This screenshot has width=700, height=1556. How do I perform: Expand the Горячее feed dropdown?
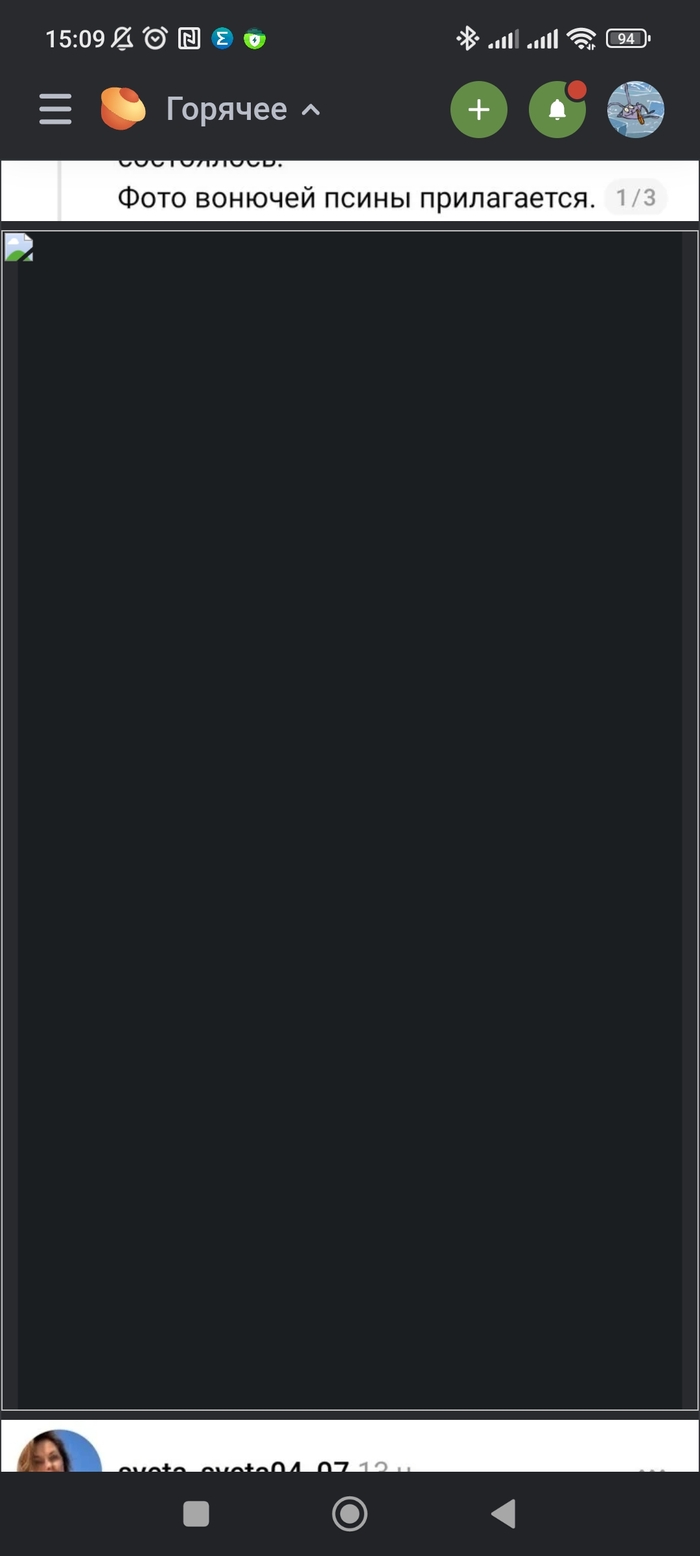pos(243,109)
